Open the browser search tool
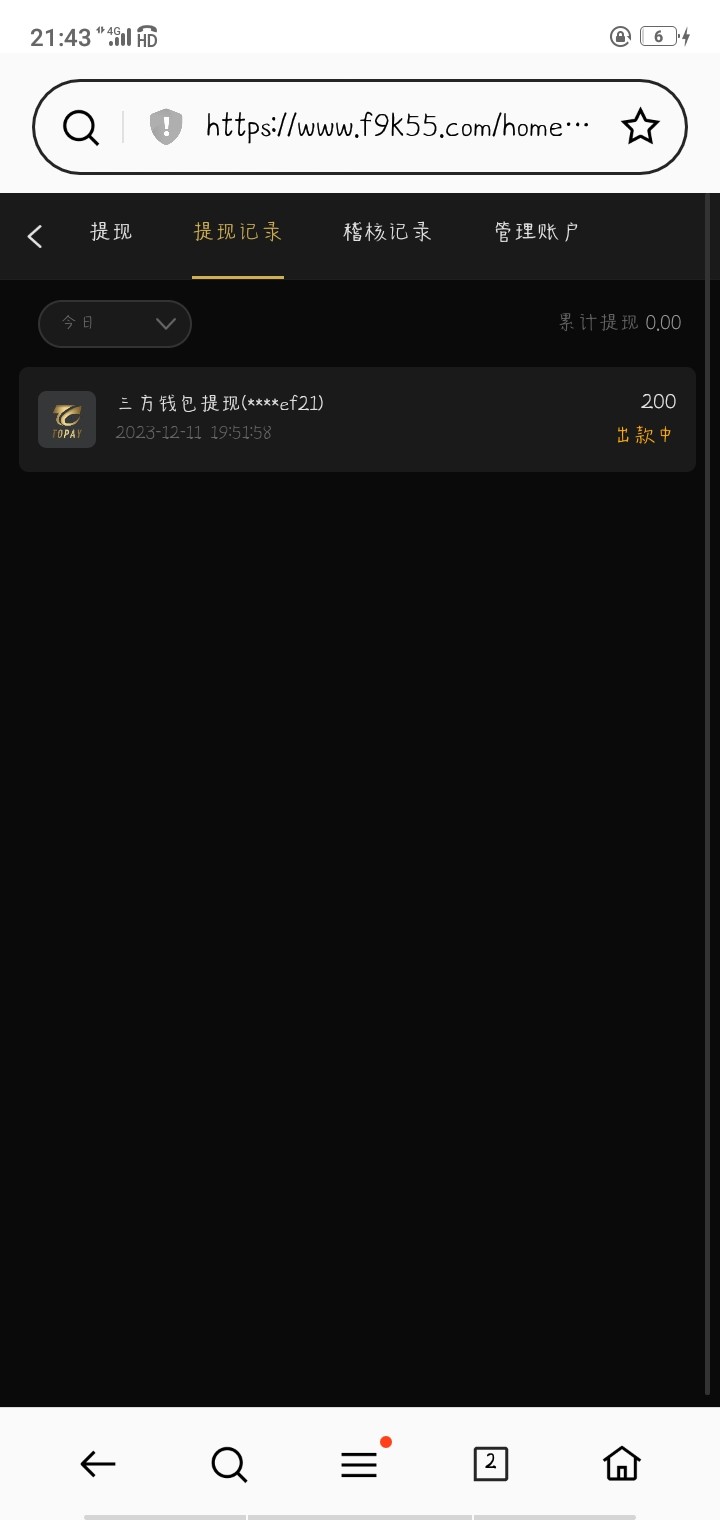Image resolution: width=720 pixels, height=1520 pixels. tap(229, 1464)
